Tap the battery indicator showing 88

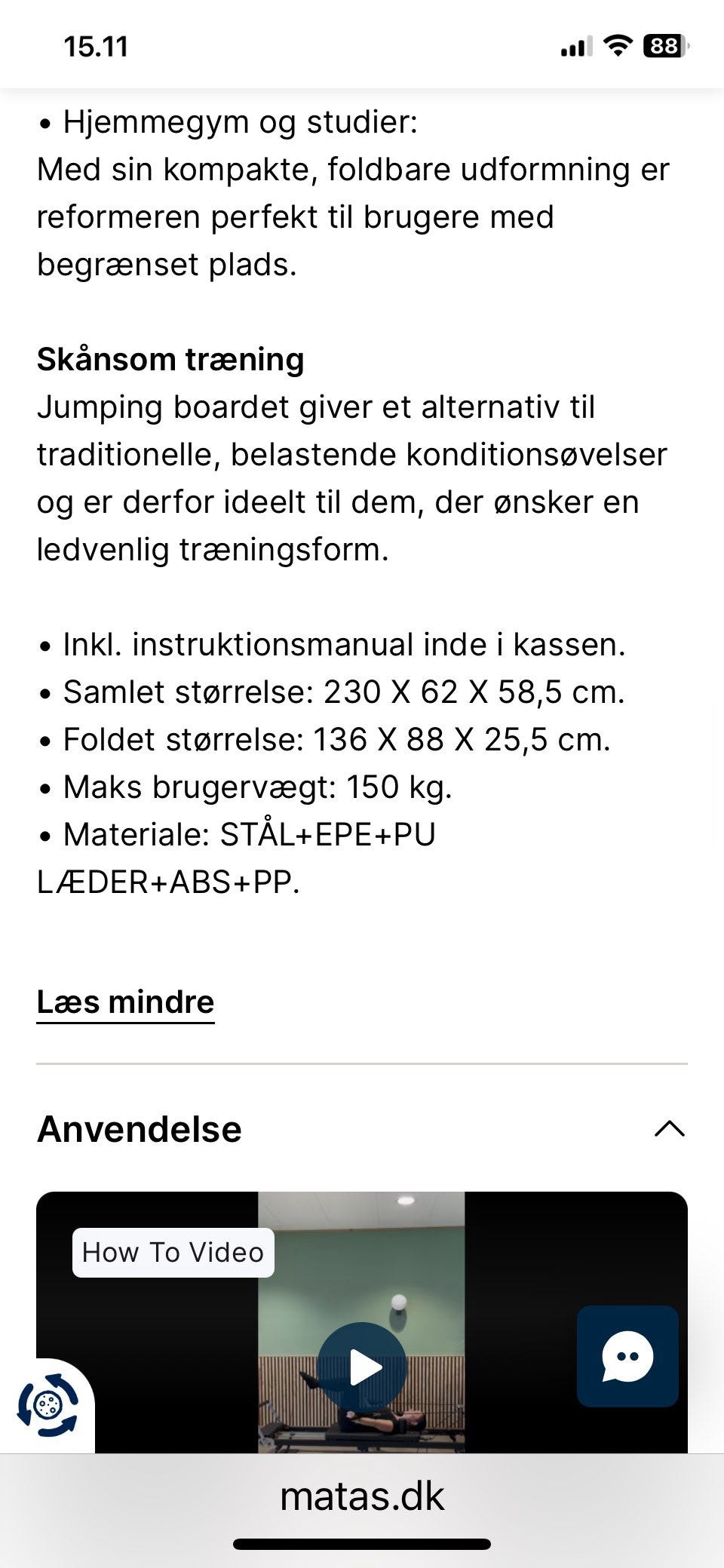[x=664, y=47]
